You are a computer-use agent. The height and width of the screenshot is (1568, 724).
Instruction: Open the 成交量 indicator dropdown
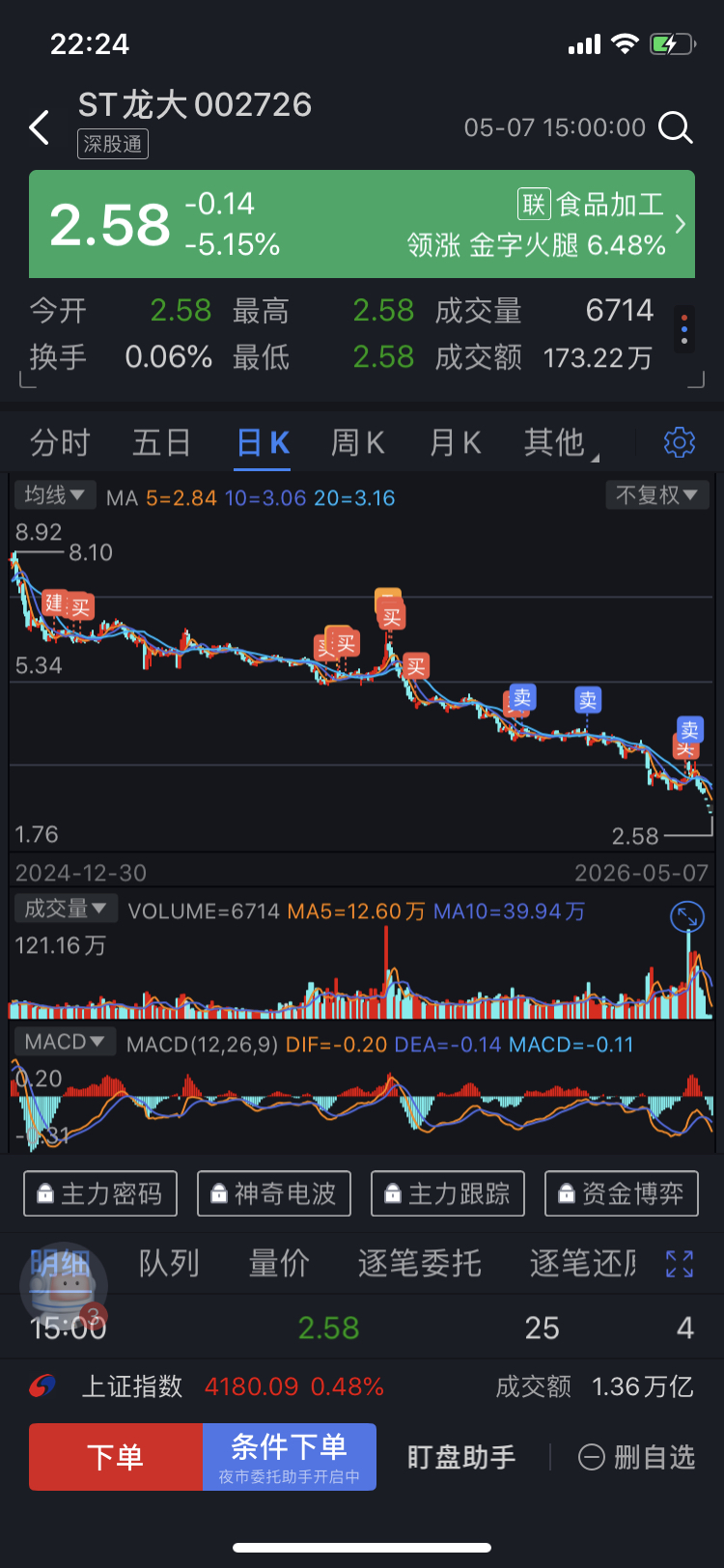point(65,909)
